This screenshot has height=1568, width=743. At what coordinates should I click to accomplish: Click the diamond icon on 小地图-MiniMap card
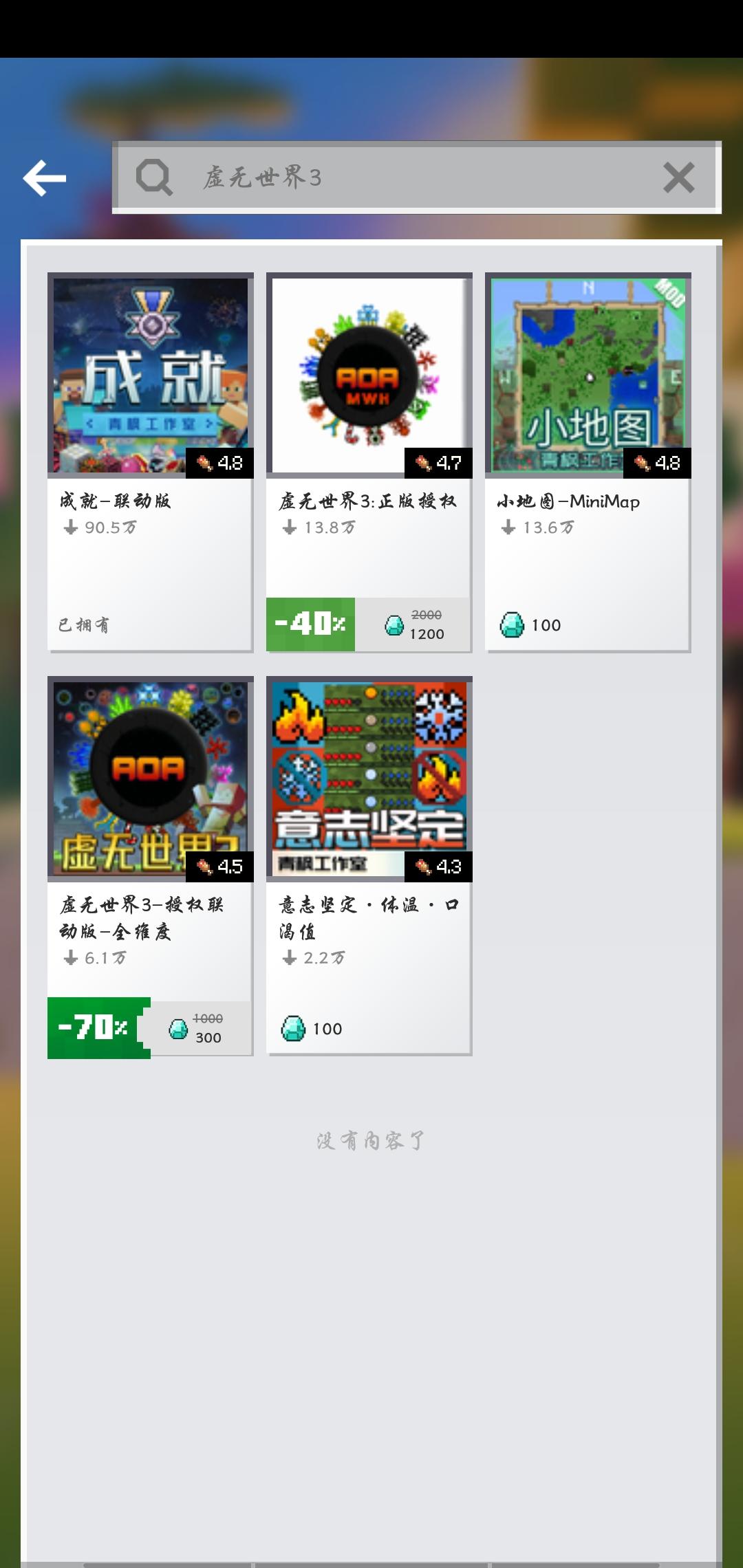coord(512,624)
